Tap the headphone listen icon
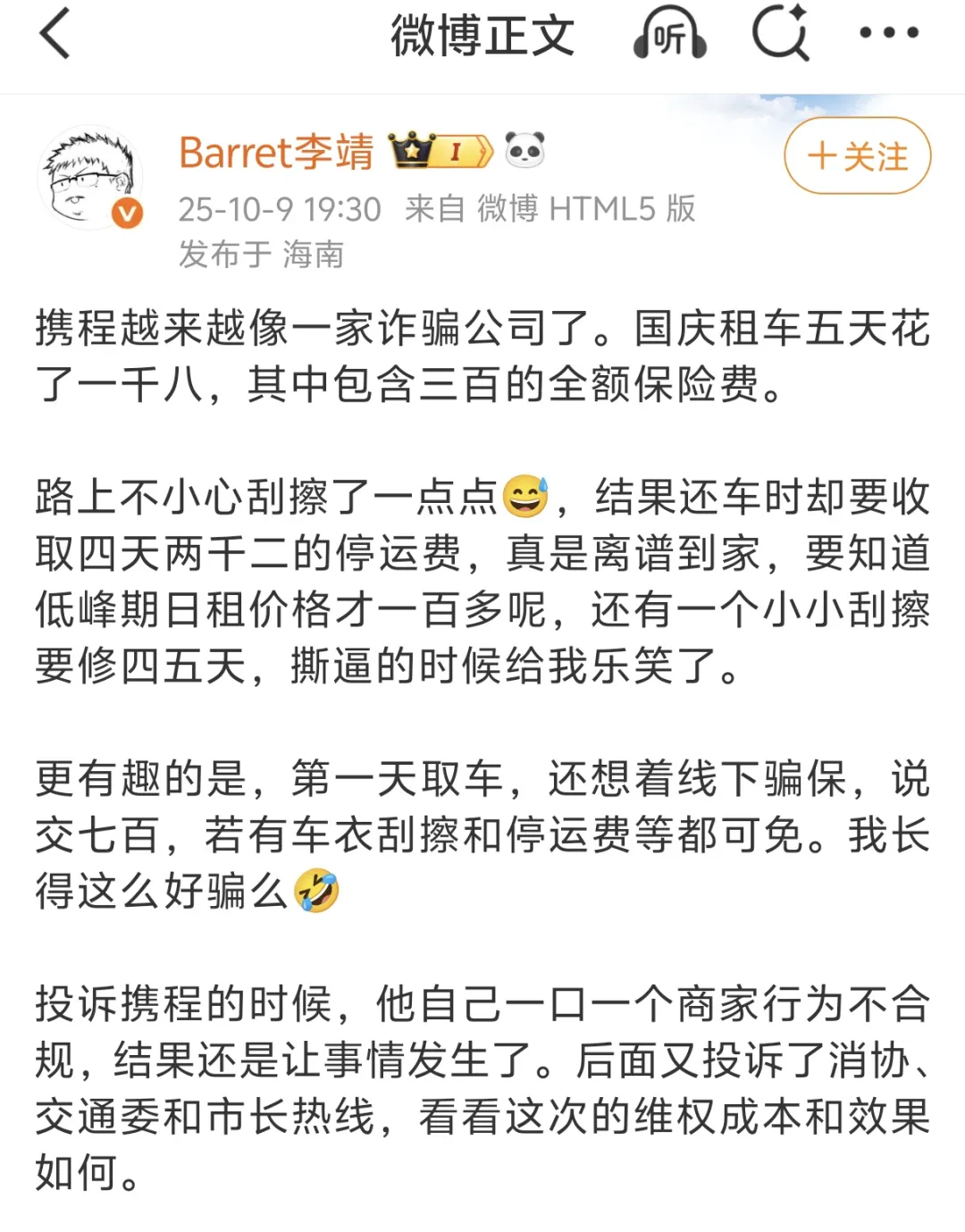Screen dimensions: 965x1232 pyautogui.click(x=670, y=36)
